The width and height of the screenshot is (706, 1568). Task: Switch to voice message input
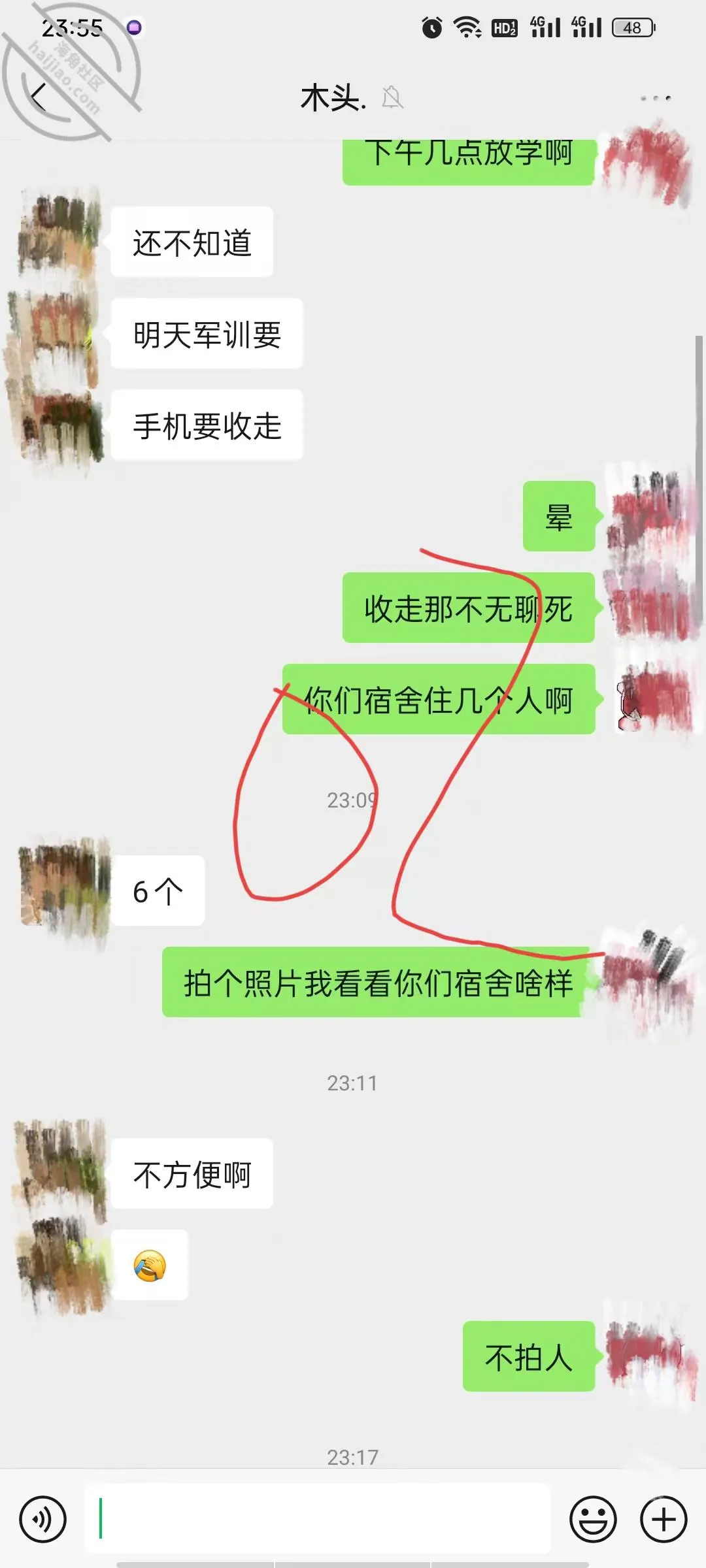pyautogui.click(x=43, y=1520)
